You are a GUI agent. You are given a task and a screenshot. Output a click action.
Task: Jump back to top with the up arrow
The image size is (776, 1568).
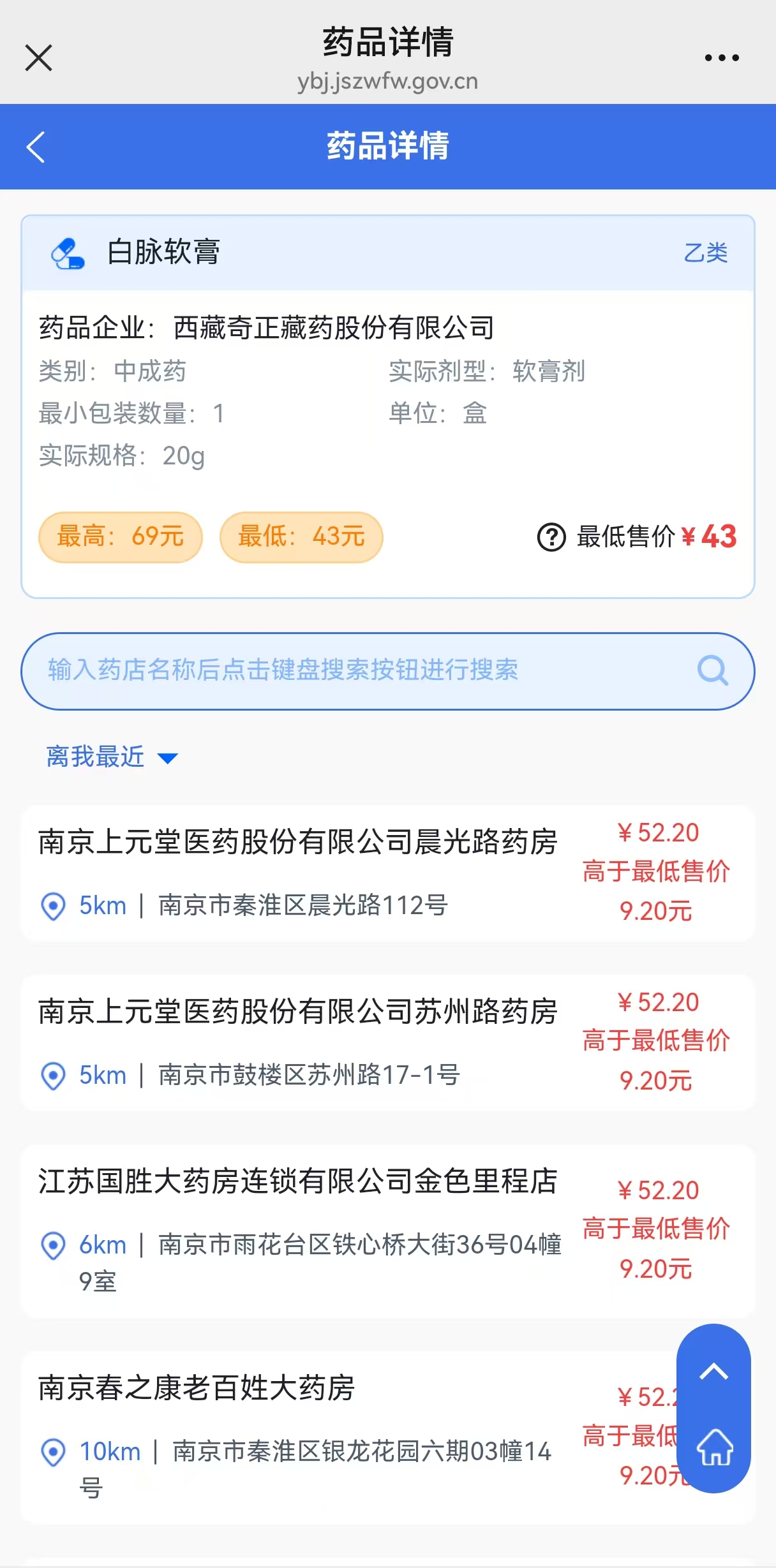point(713,1372)
